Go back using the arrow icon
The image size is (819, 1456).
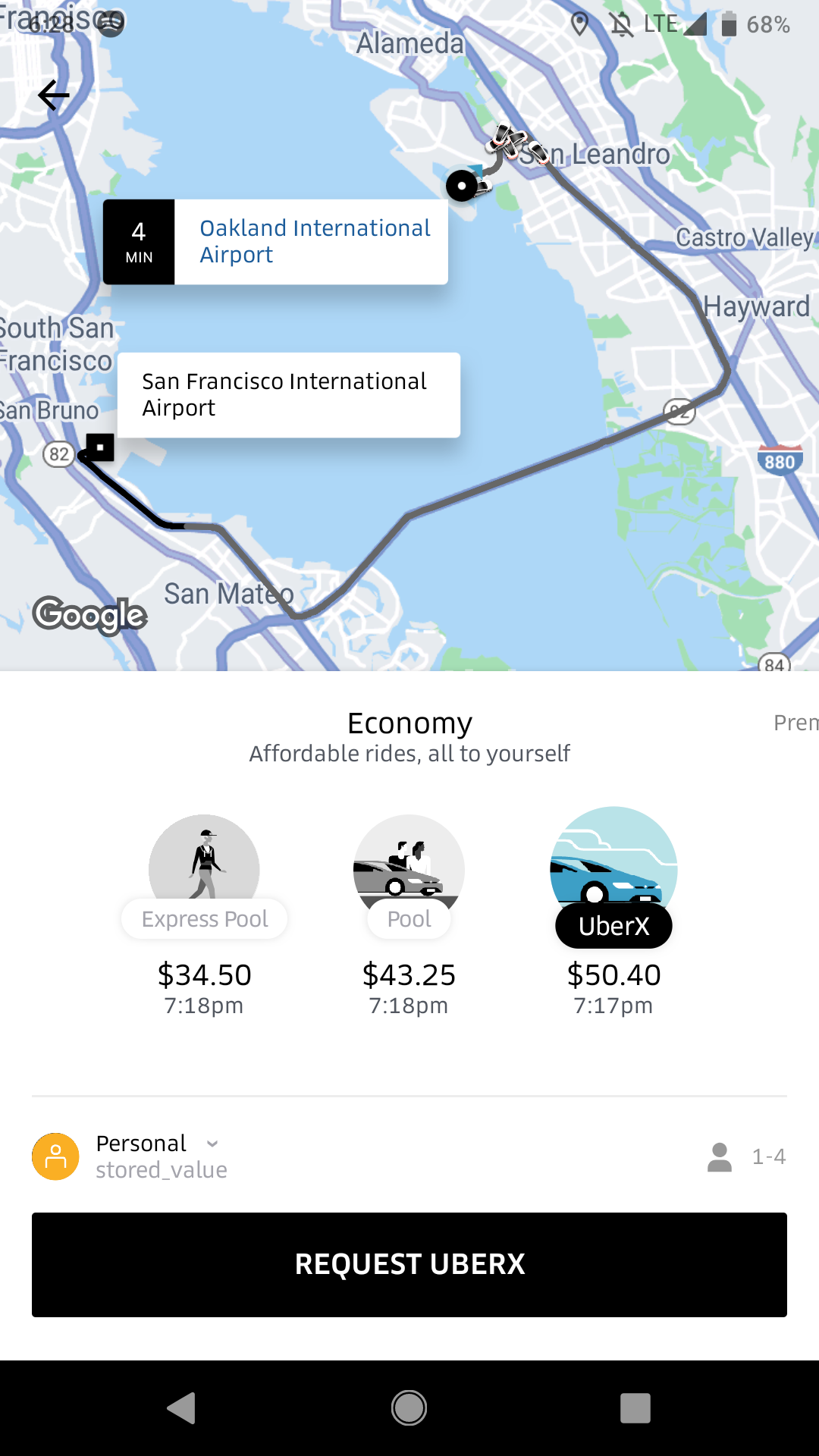coord(53,96)
